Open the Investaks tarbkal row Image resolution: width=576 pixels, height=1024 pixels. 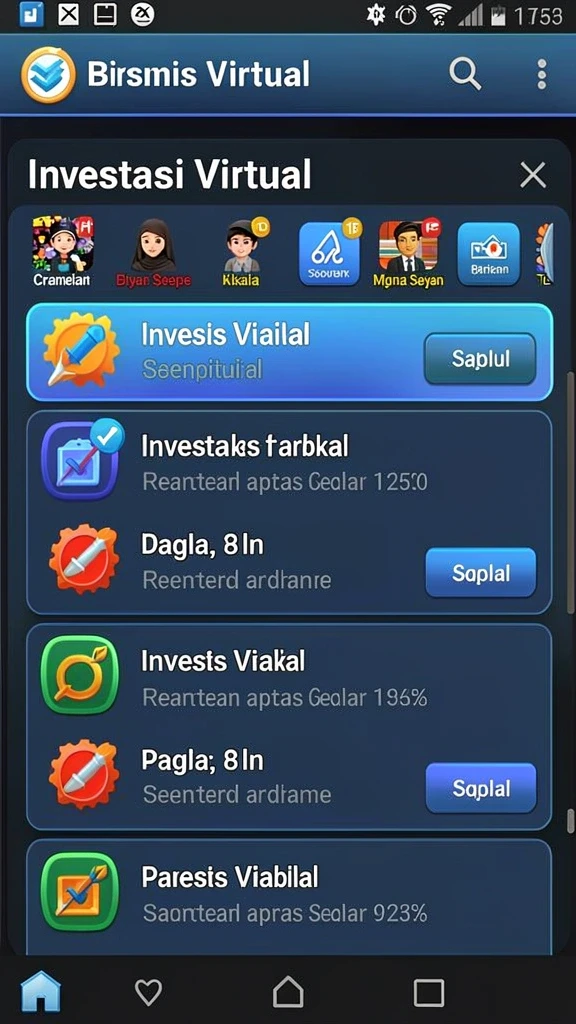289,464
